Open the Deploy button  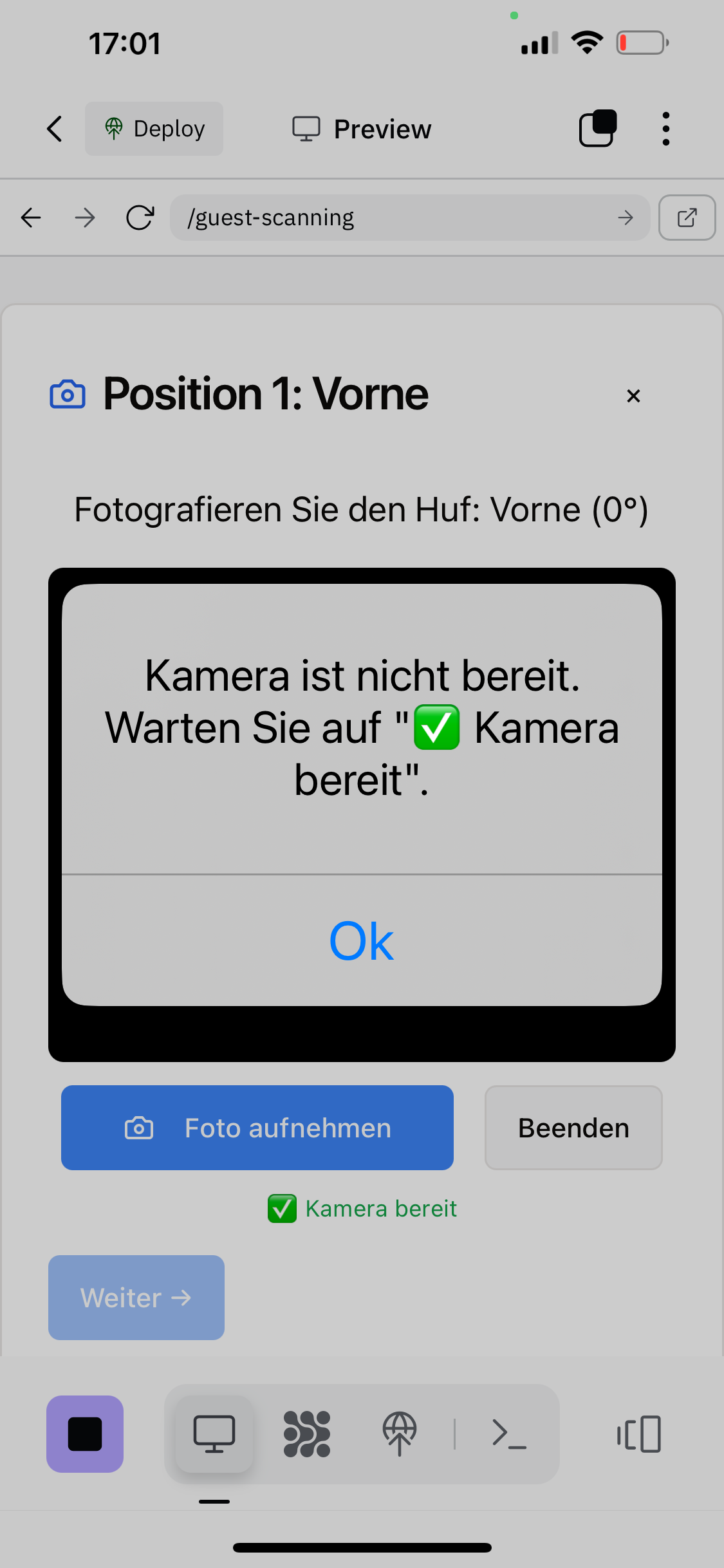coord(154,129)
